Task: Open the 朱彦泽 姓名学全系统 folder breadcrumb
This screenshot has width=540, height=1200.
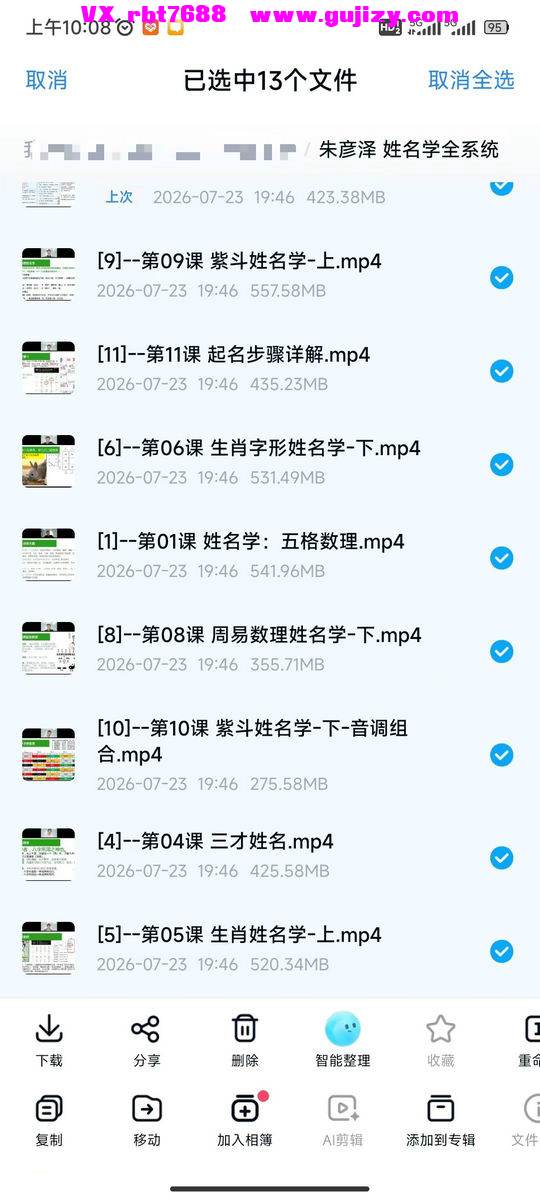Action: point(409,150)
